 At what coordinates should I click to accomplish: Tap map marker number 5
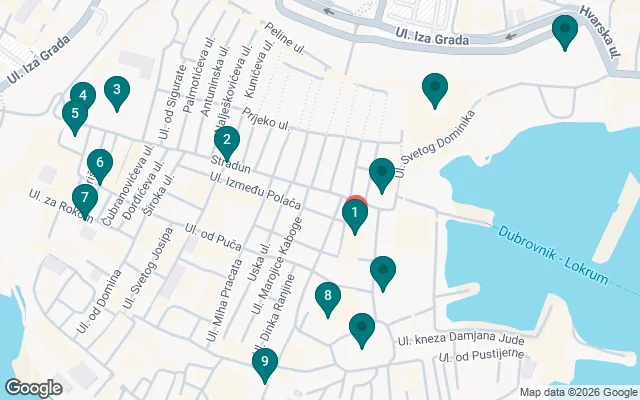pyautogui.click(x=75, y=116)
